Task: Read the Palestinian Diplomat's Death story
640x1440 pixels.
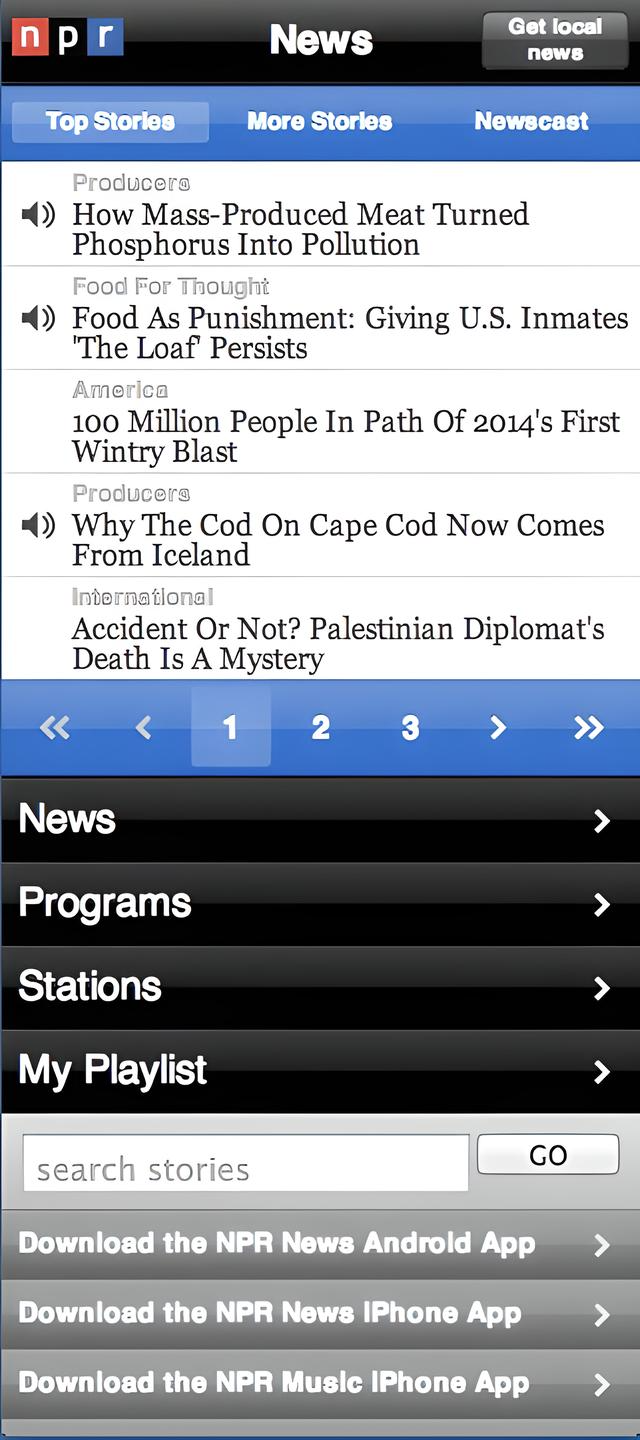Action: [x=338, y=643]
